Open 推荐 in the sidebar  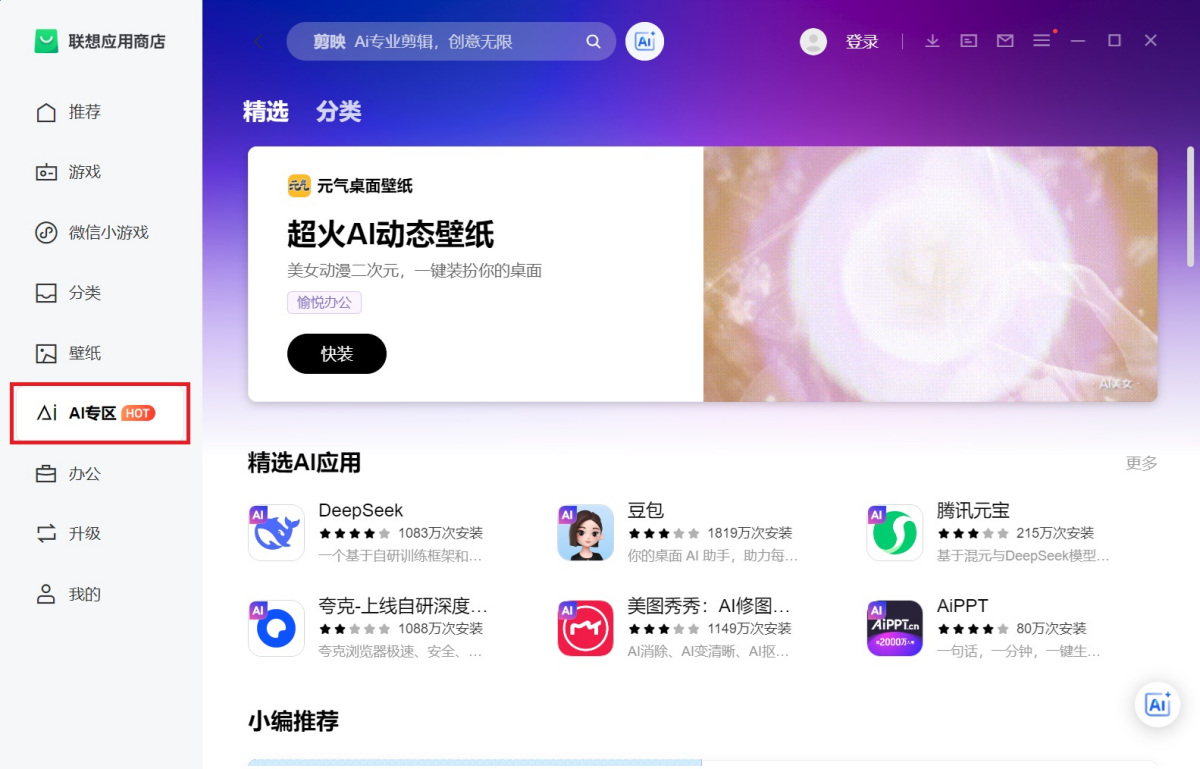[85, 112]
